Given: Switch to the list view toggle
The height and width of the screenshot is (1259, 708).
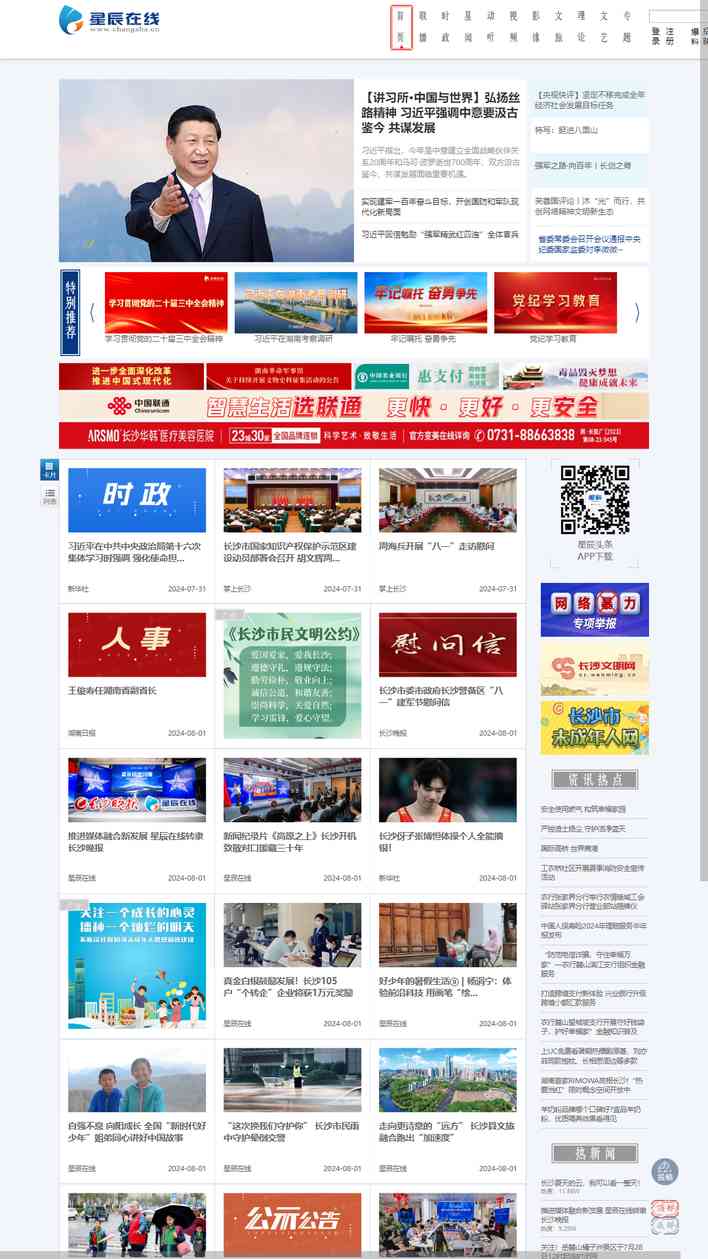Looking at the screenshot, I should (x=50, y=495).
